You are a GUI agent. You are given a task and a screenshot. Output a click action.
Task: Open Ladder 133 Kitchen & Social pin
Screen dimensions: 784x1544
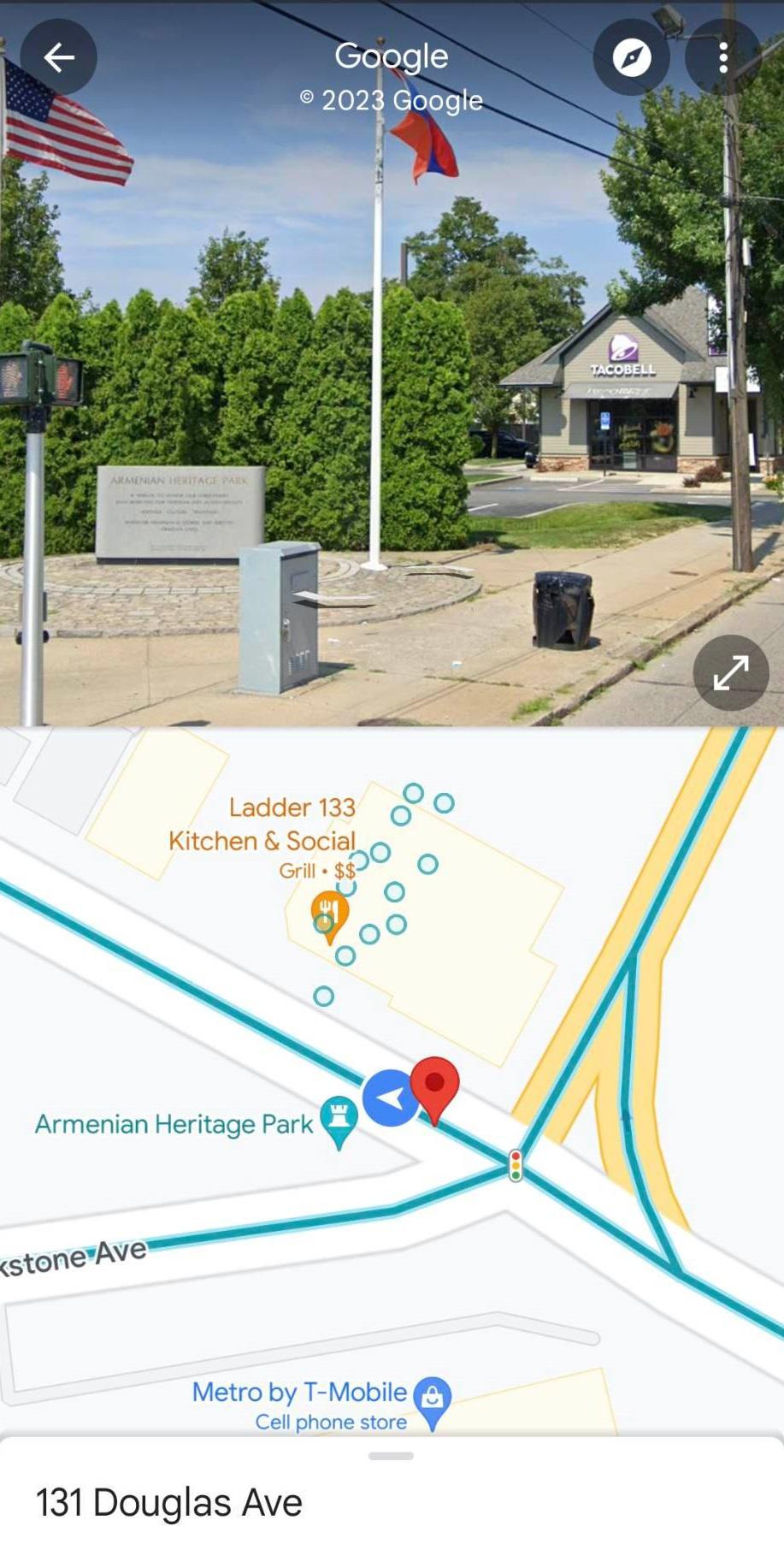tap(329, 912)
